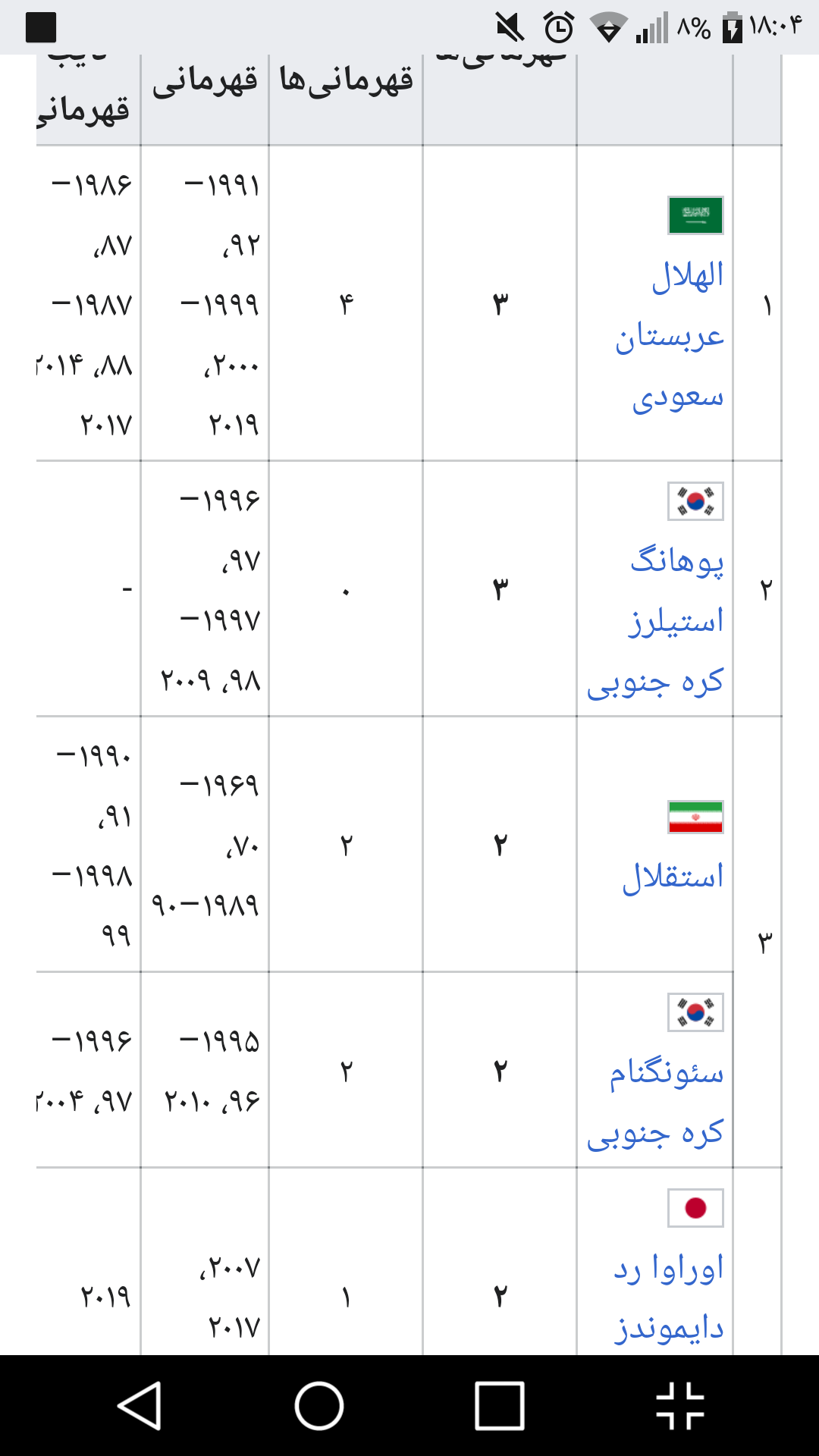Open the پوهانگ استیلرز link

point(676,591)
